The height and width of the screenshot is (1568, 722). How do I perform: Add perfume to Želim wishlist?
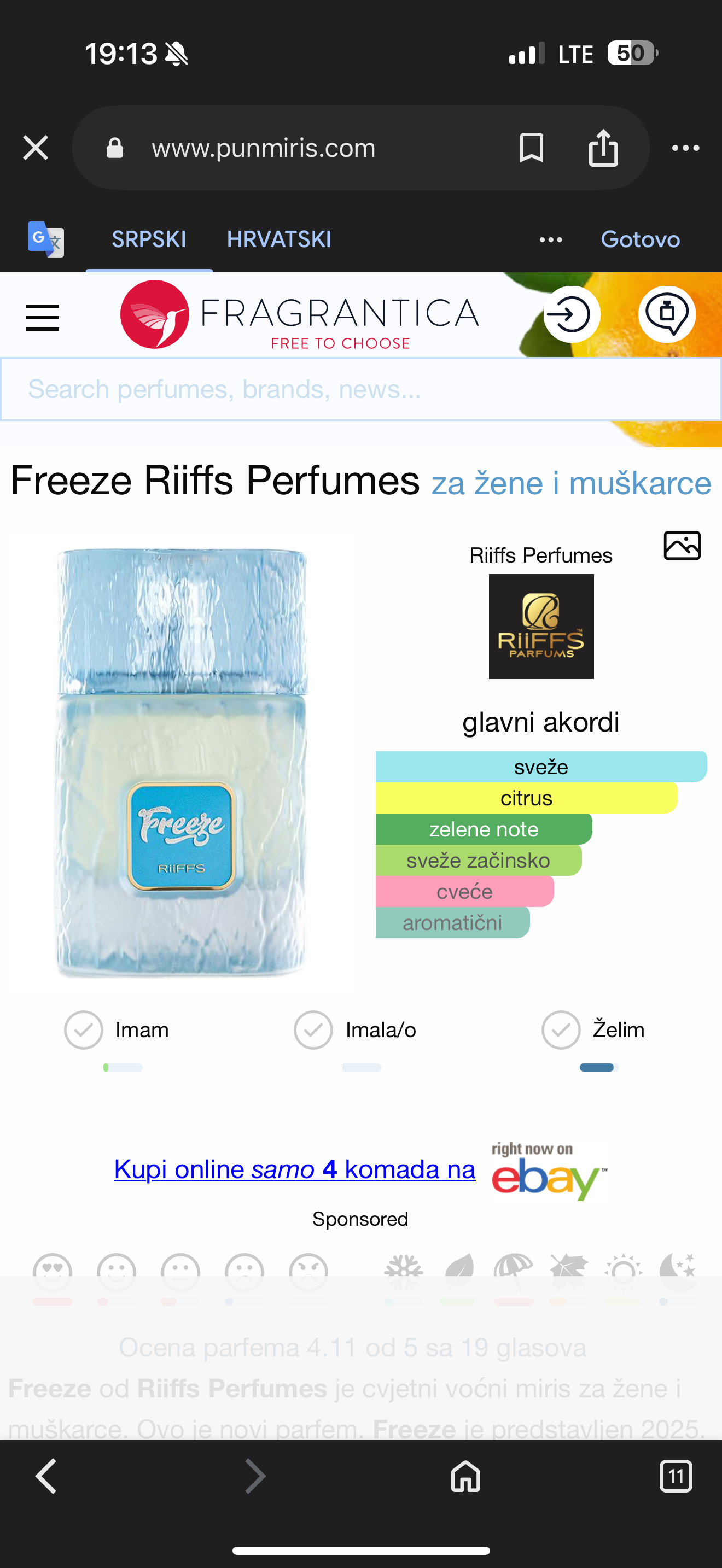coord(561,1030)
